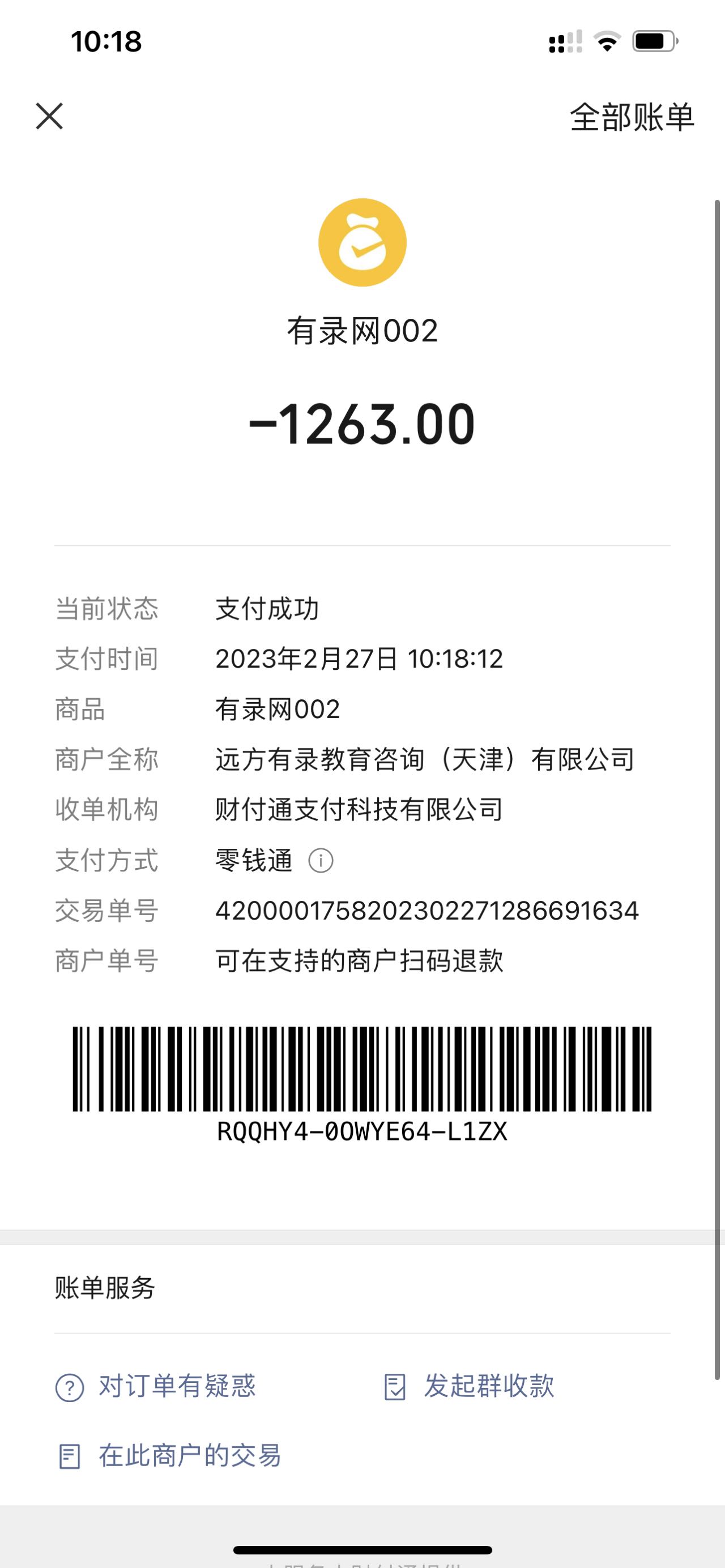Start a group collection via 发起群收款

coord(470,1386)
